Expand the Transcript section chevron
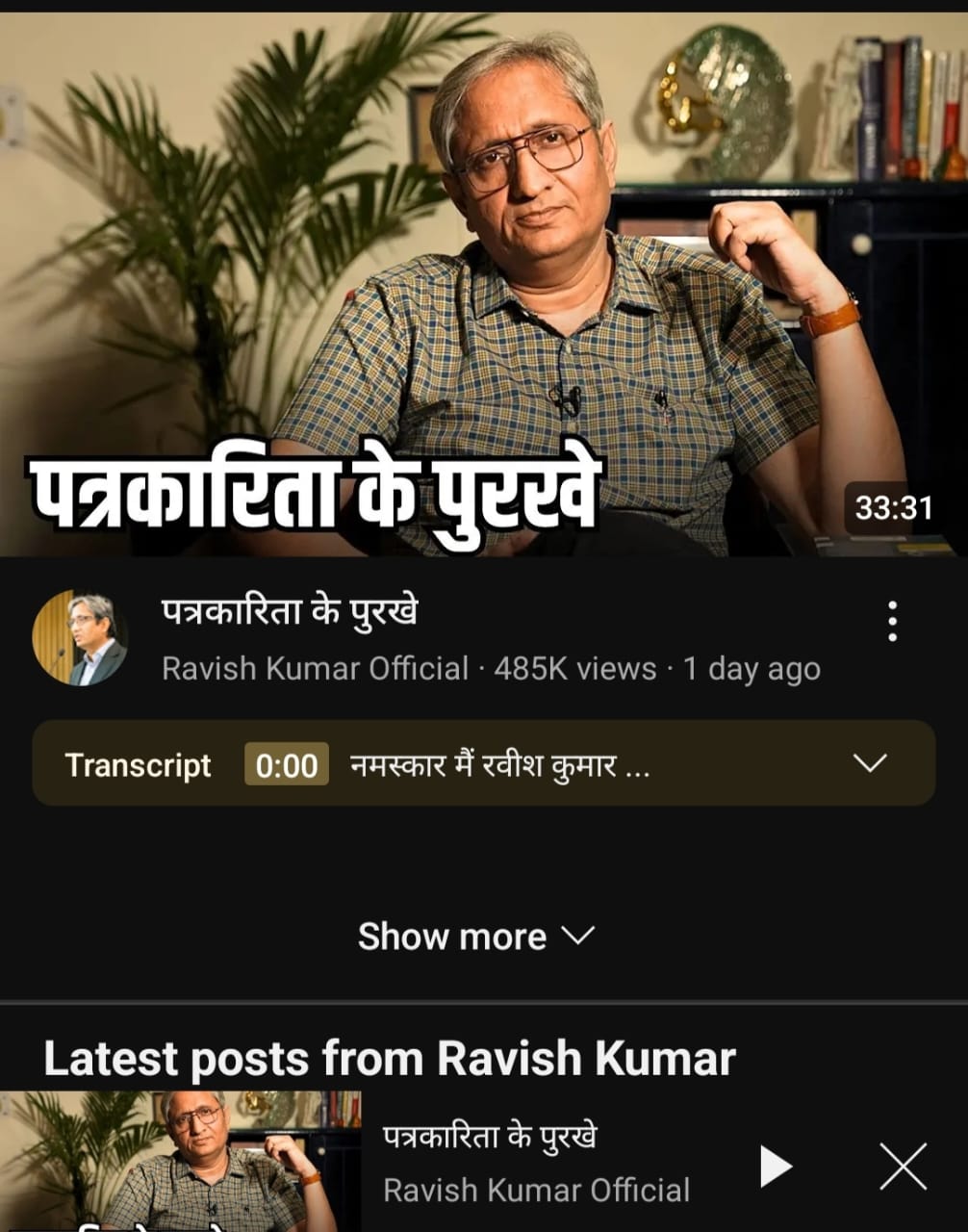Screen dimensions: 968x1232 tap(870, 763)
